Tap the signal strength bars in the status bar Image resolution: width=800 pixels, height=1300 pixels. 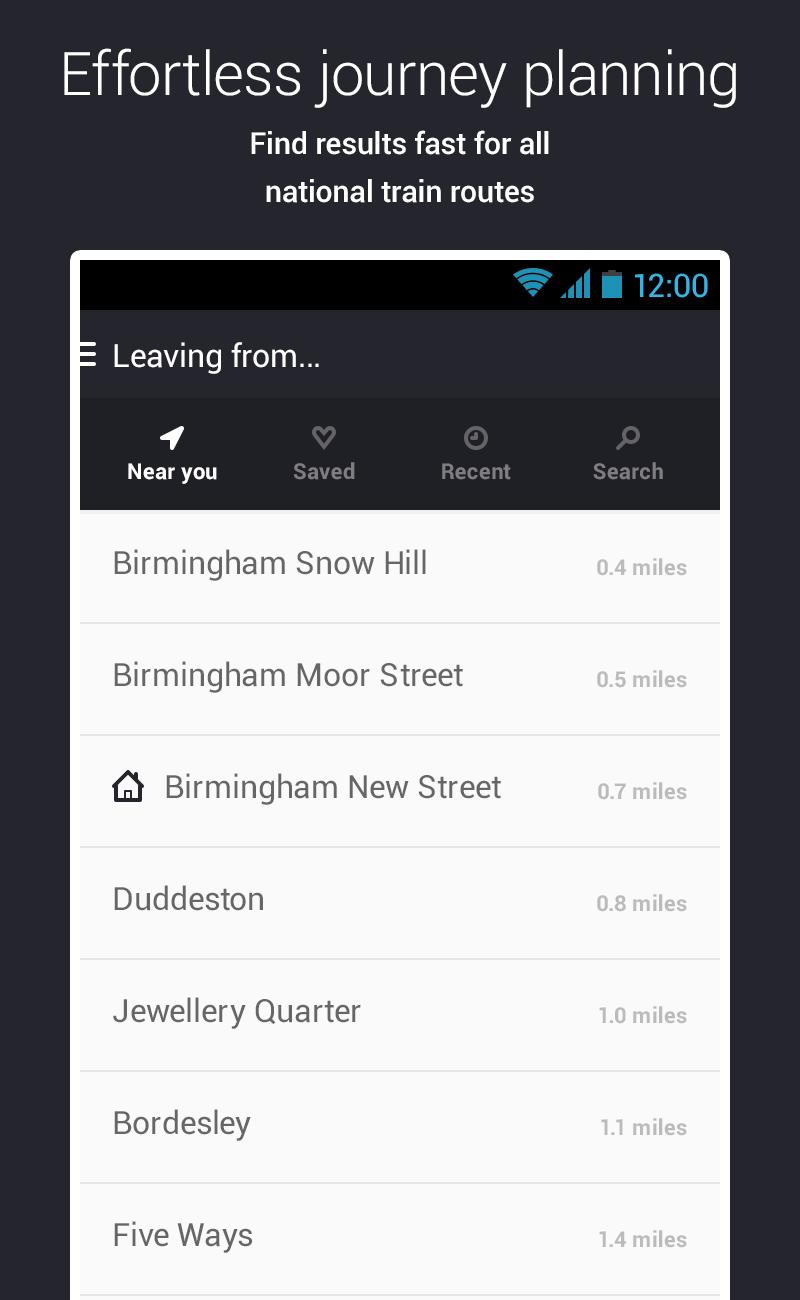coord(575,286)
